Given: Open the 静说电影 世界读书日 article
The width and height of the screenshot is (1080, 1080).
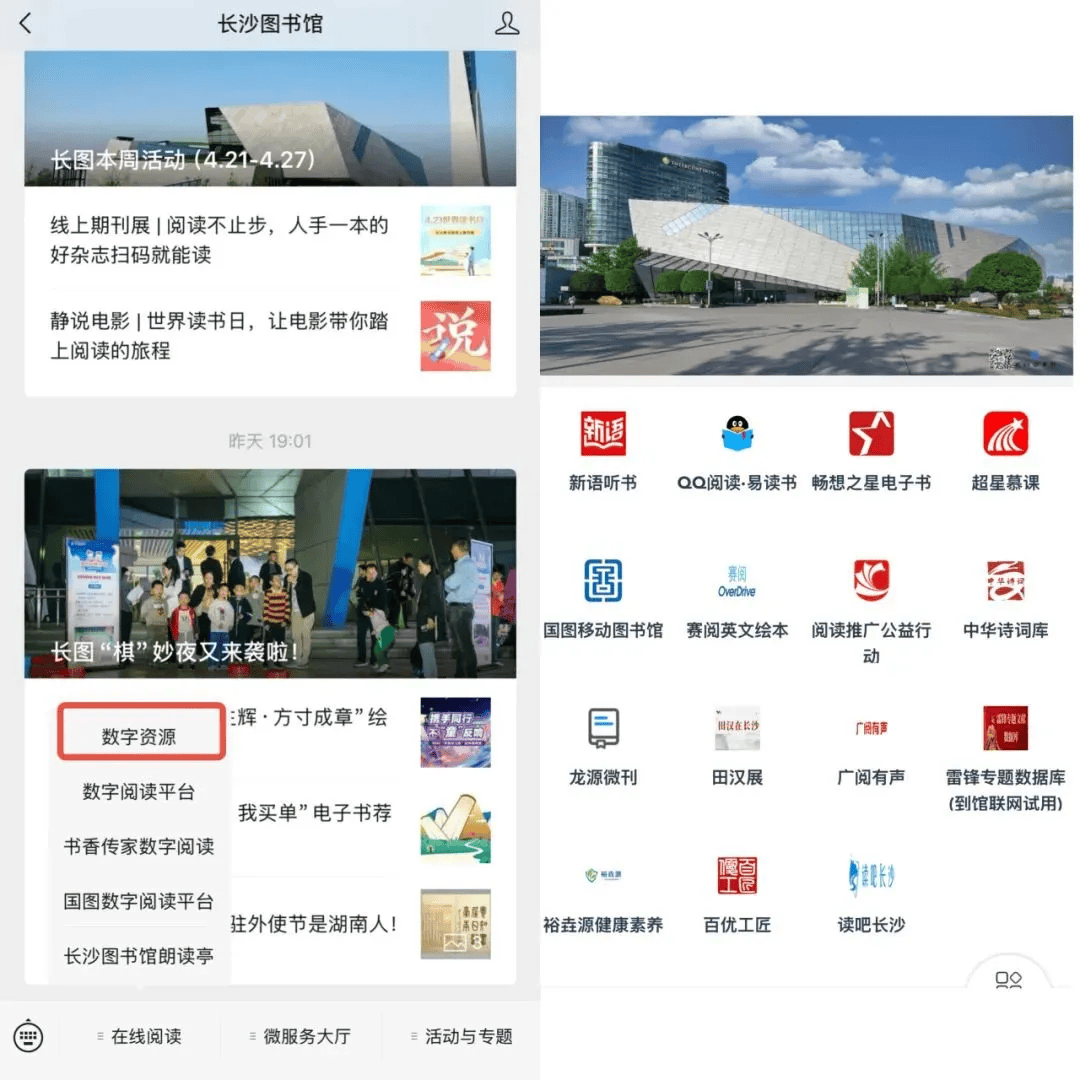Looking at the screenshot, I should coord(220,336).
